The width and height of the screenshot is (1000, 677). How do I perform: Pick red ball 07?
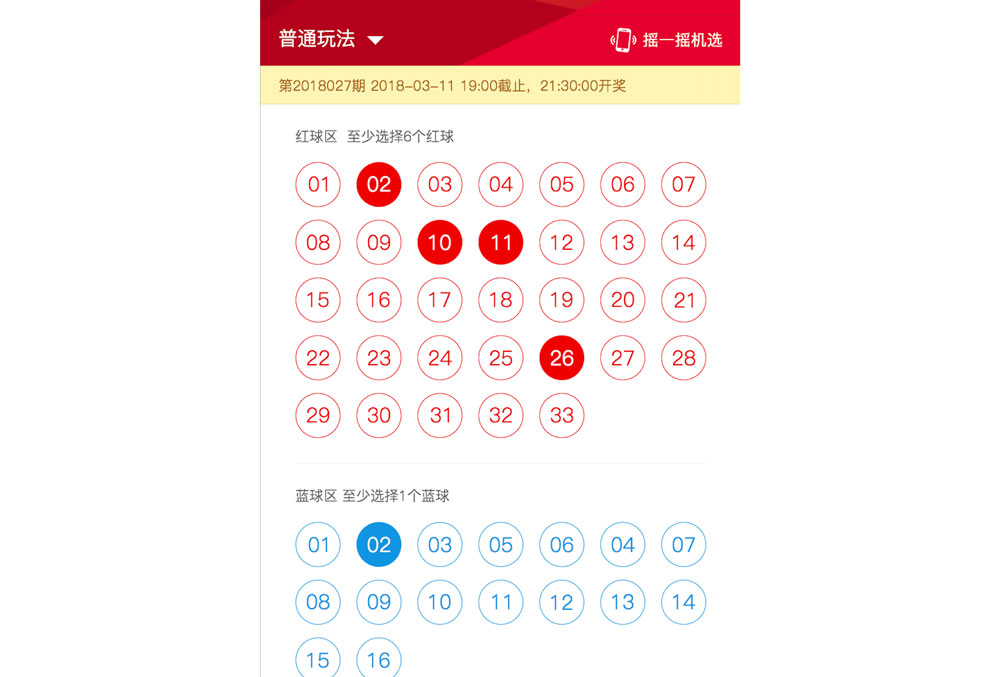click(x=684, y=185)
